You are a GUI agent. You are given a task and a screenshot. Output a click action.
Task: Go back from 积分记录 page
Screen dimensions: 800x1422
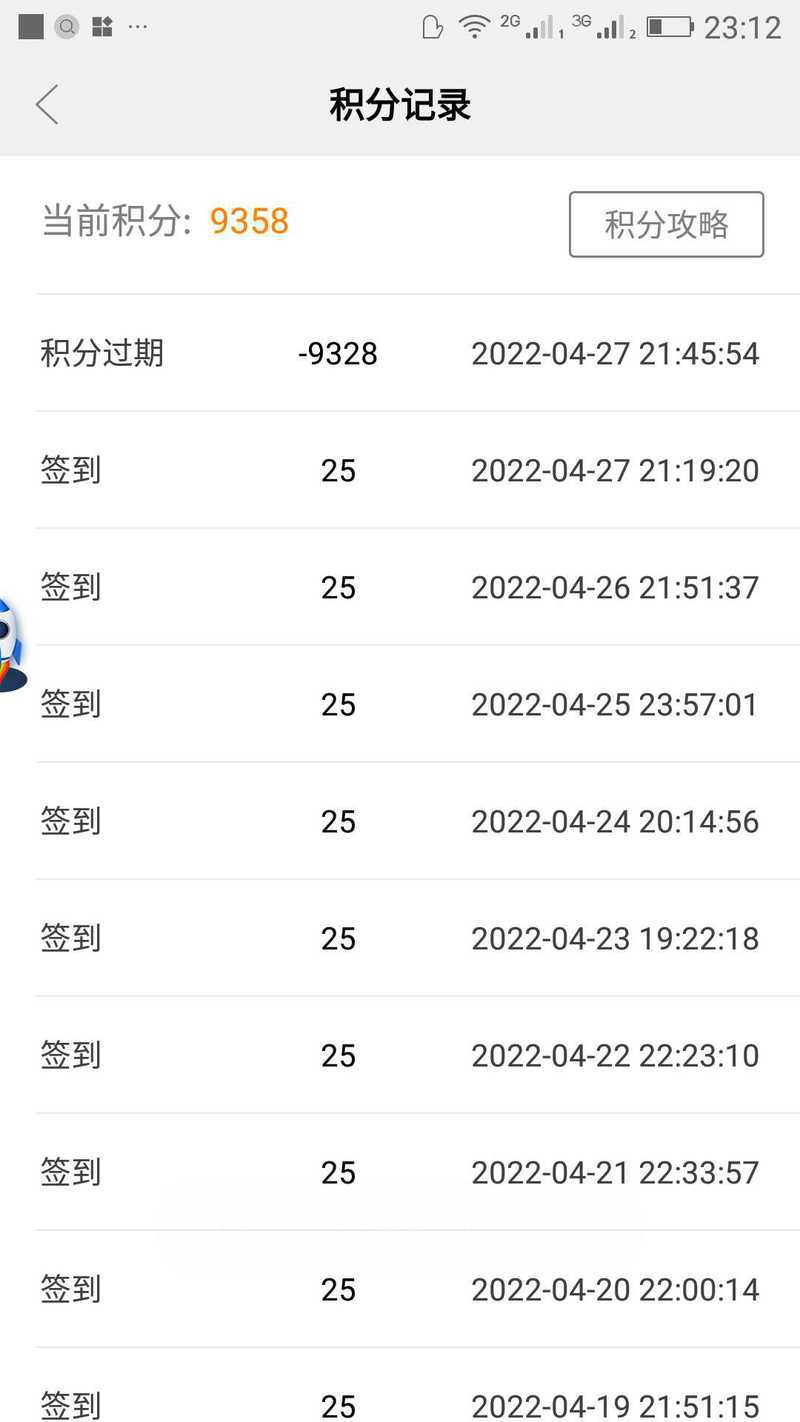47,105
